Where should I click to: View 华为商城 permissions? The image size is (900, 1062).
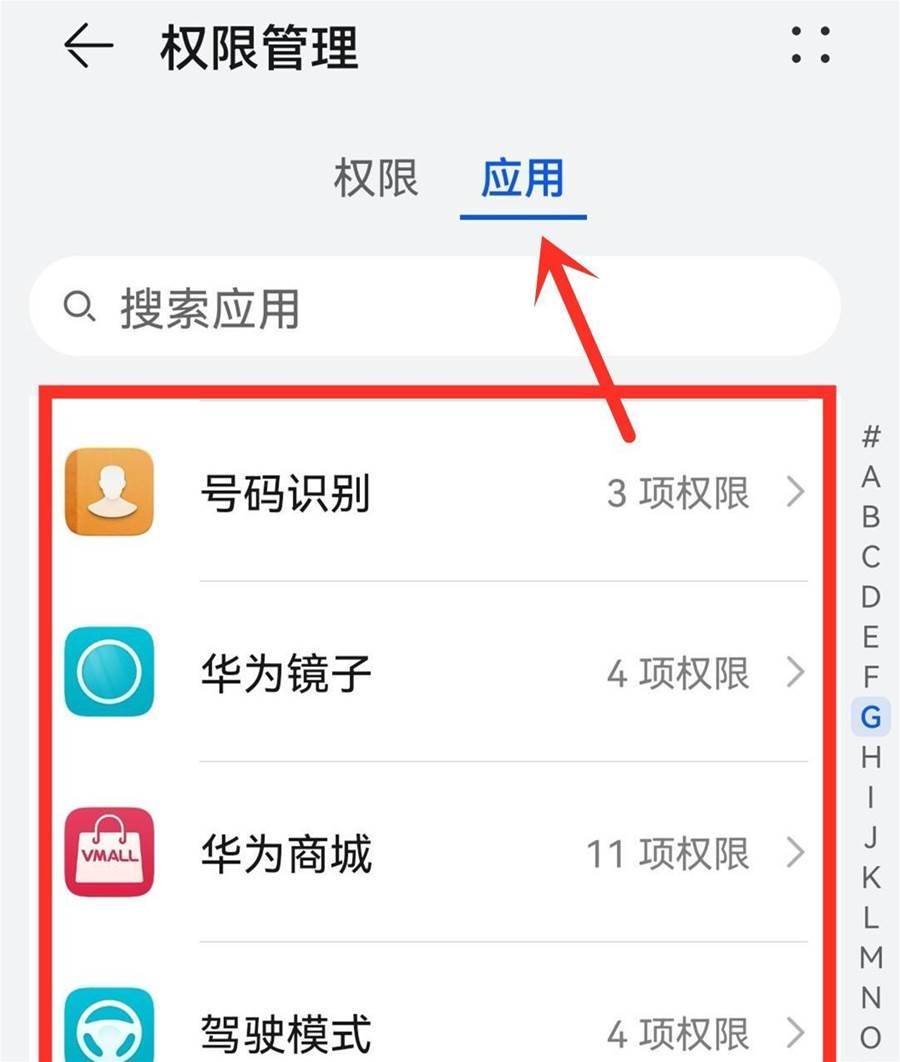point(435,853)
